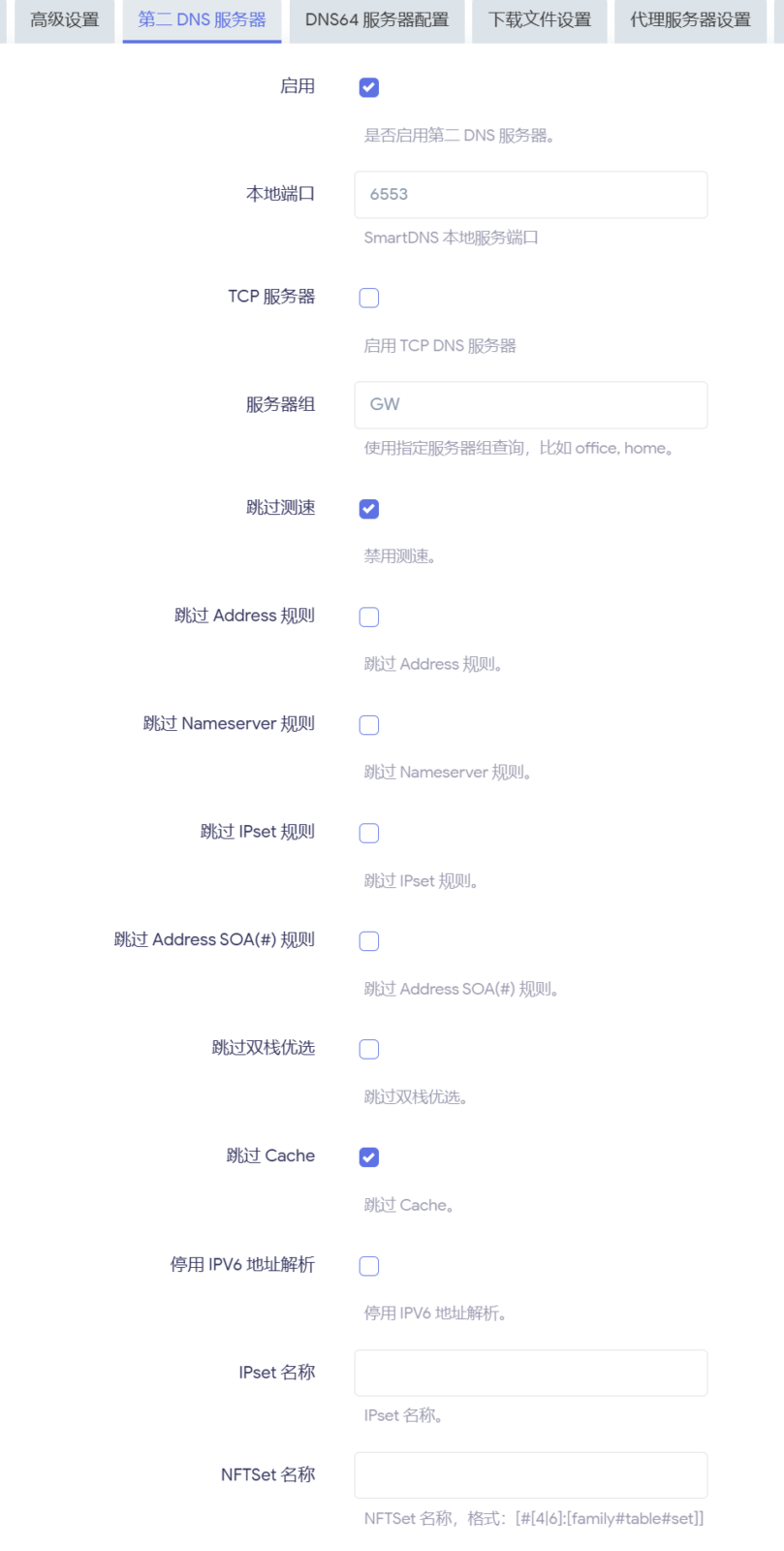This screenshot has width=784, height=1551.
Task: Tick the 跳过 Nameserver 规则 checkbox
Action: [x=369, y=725]
